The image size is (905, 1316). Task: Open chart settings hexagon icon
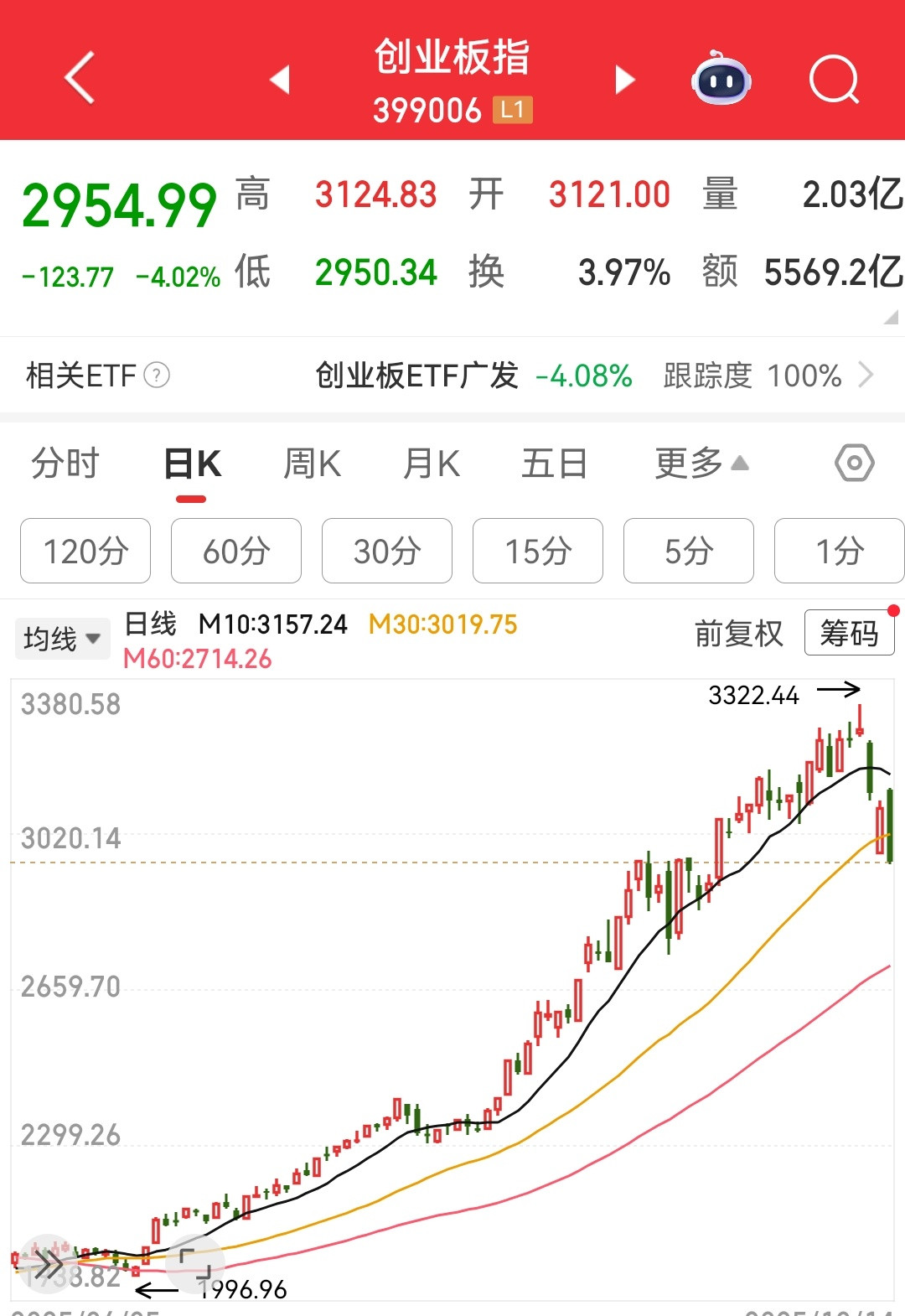(855, 463)
